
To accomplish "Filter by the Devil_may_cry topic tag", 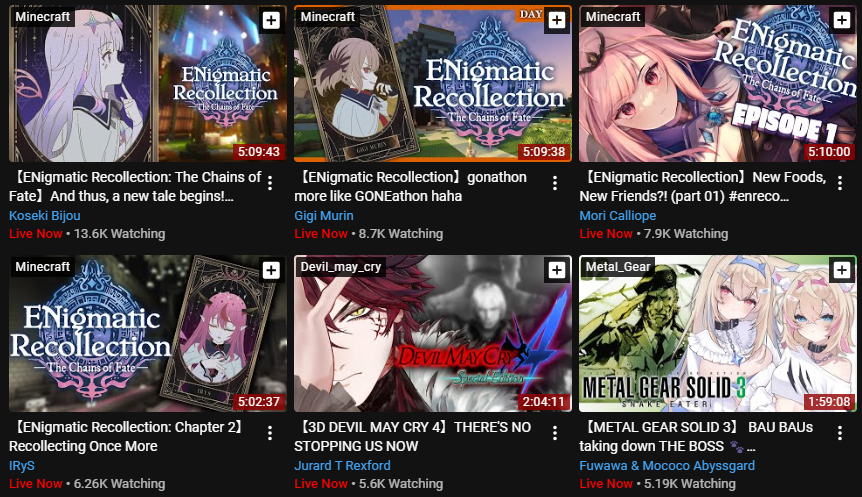I will click(341, 267).
